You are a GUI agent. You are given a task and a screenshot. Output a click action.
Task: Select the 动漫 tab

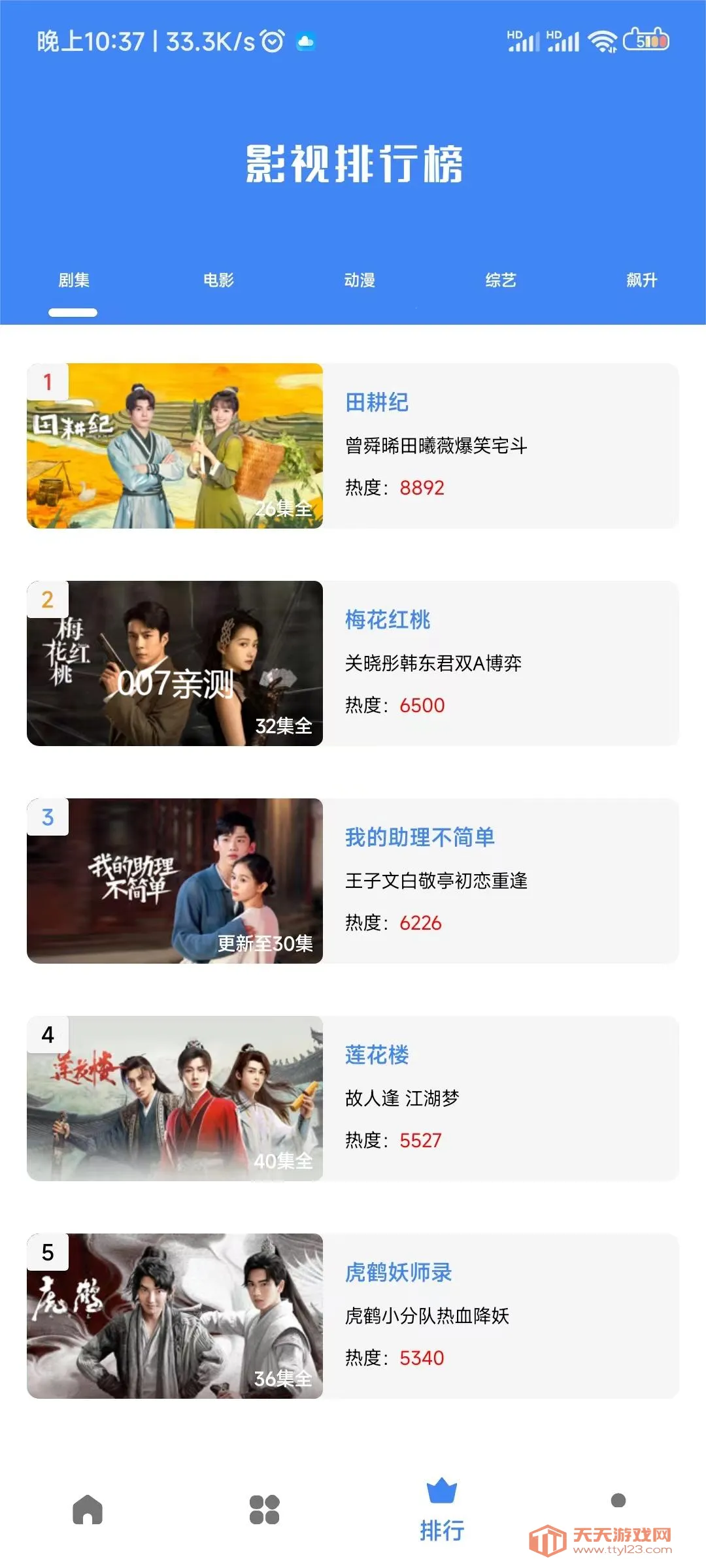(360, 280)
